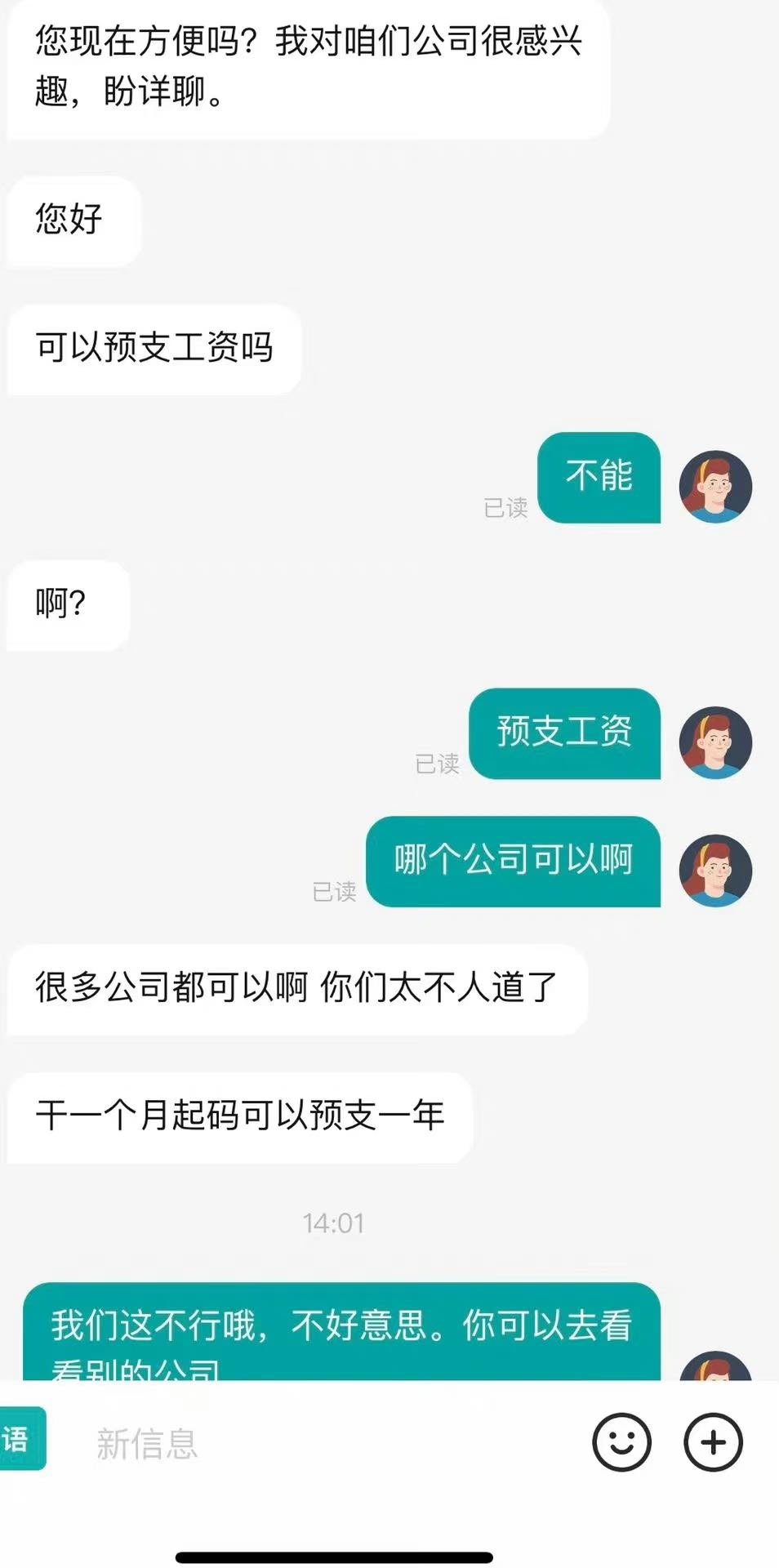Focus the 新信息 message input field
This screenshot has width=779, height=1568.
[x=327, y=1444]
